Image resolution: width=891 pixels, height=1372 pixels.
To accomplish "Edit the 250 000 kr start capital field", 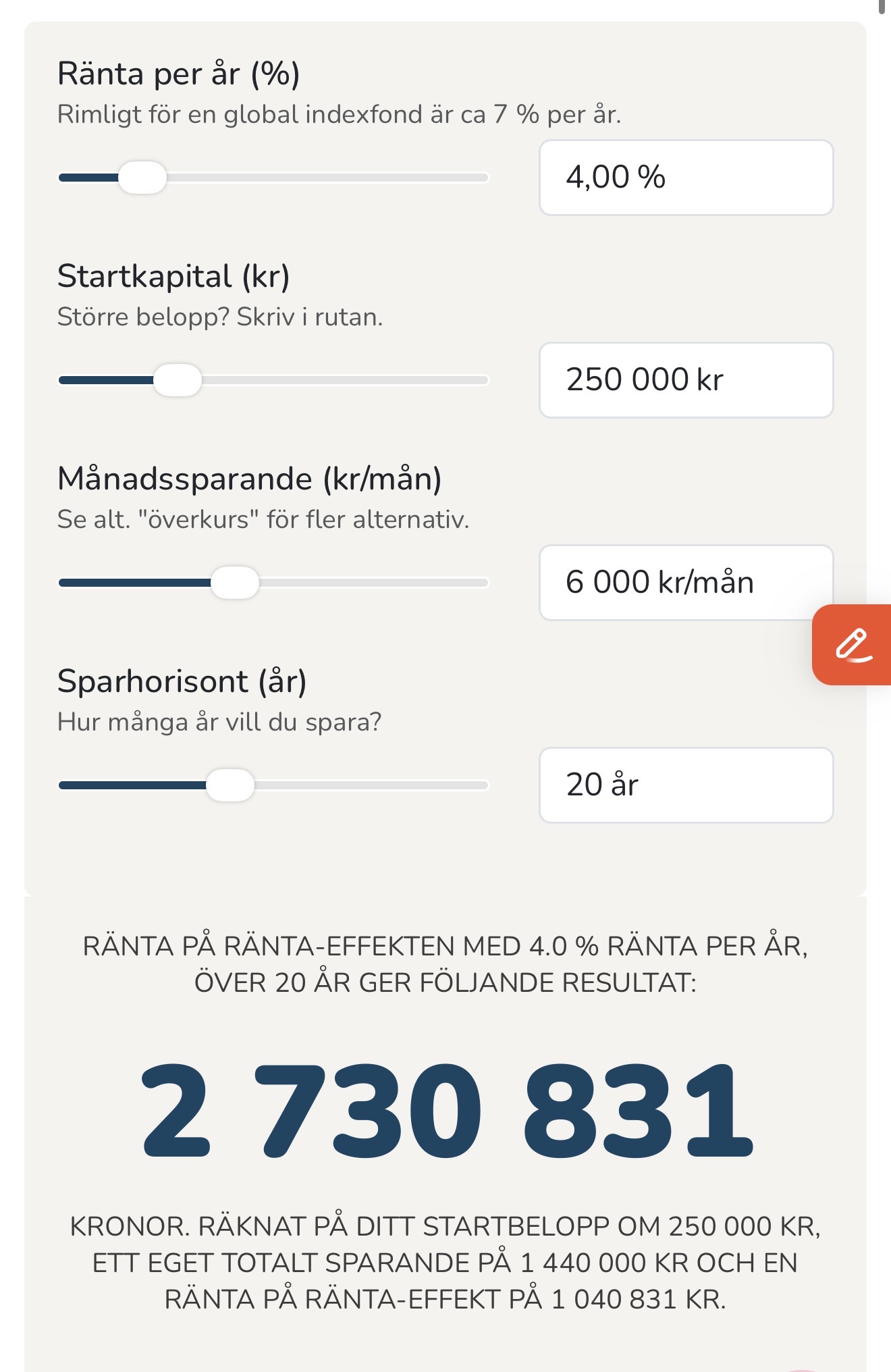I will point(685,380).
